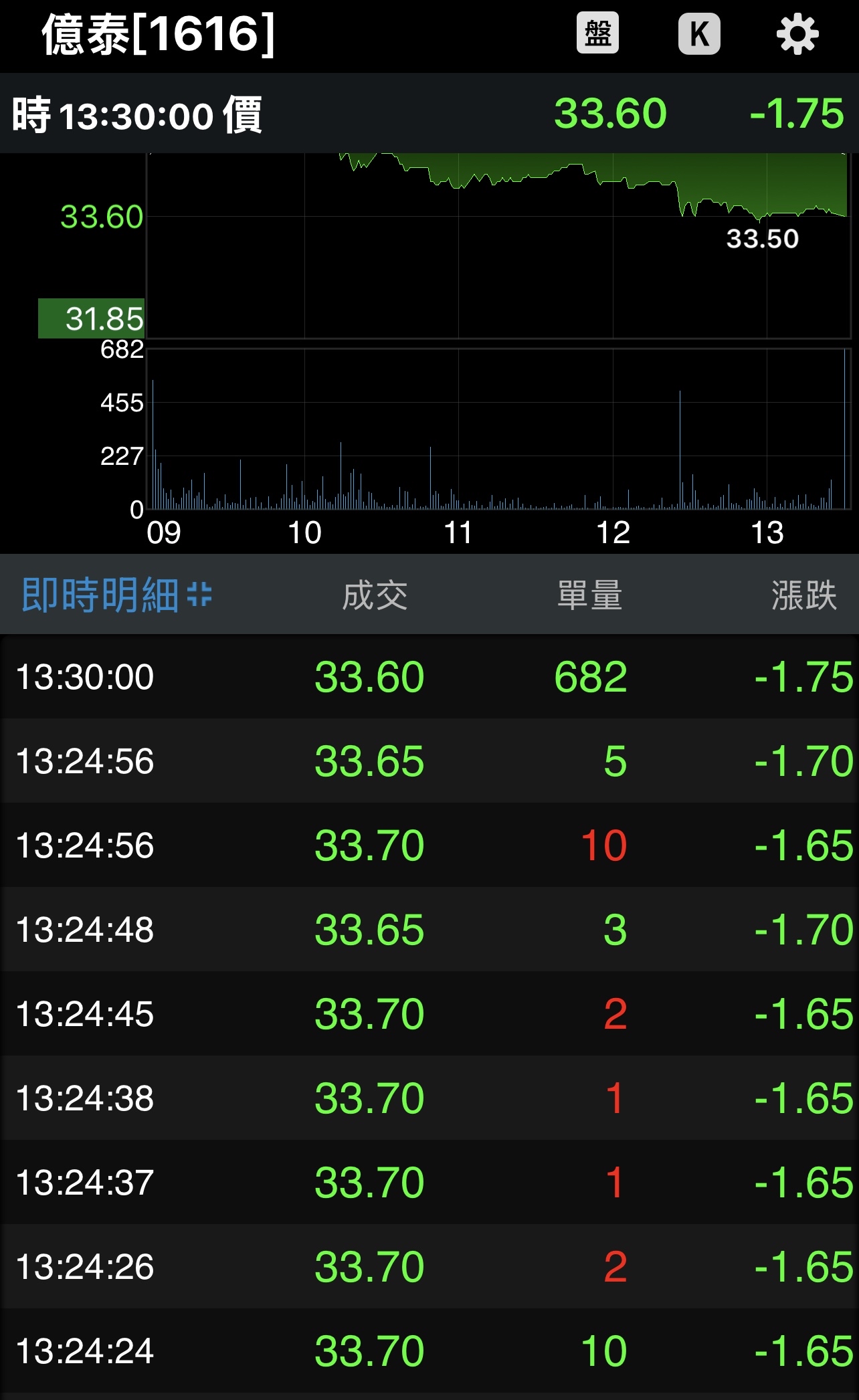The height and width of the screenshot is (1400, 859).
Task: Open the settings gear
Action: coord(797,33)
